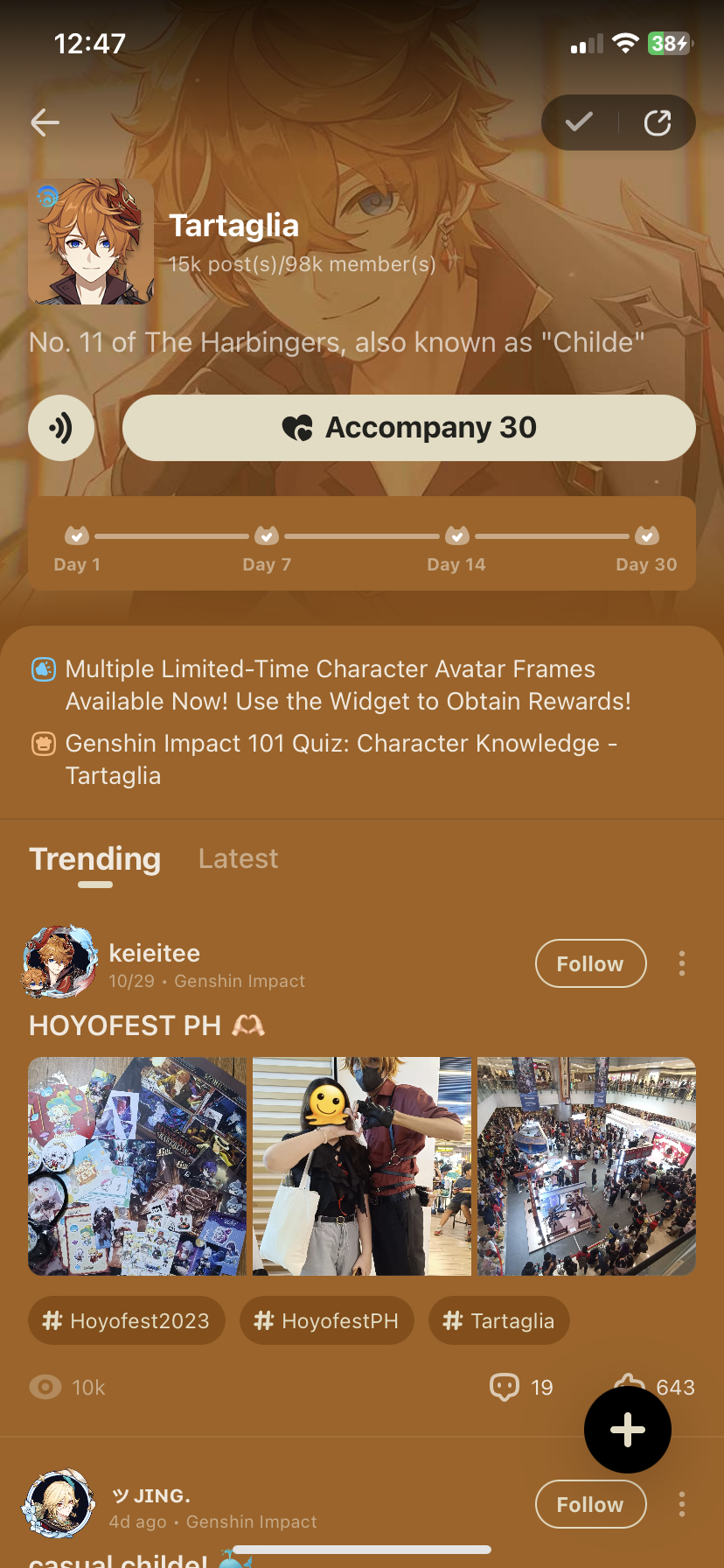
Task: Open more options on keieitee's post
Action: click(x=682, y=963)
